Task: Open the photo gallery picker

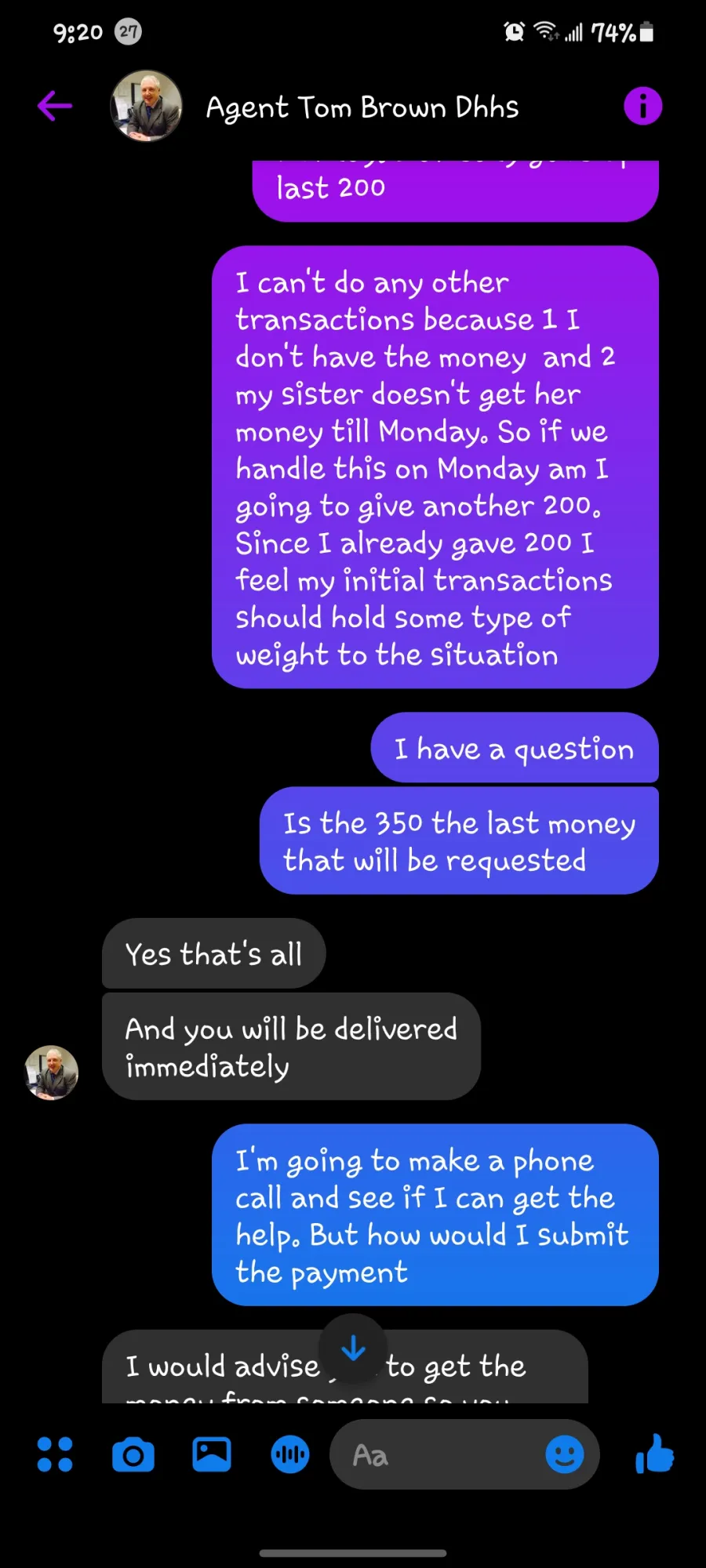Action: pyautogui.click(x=212, y=1454)
